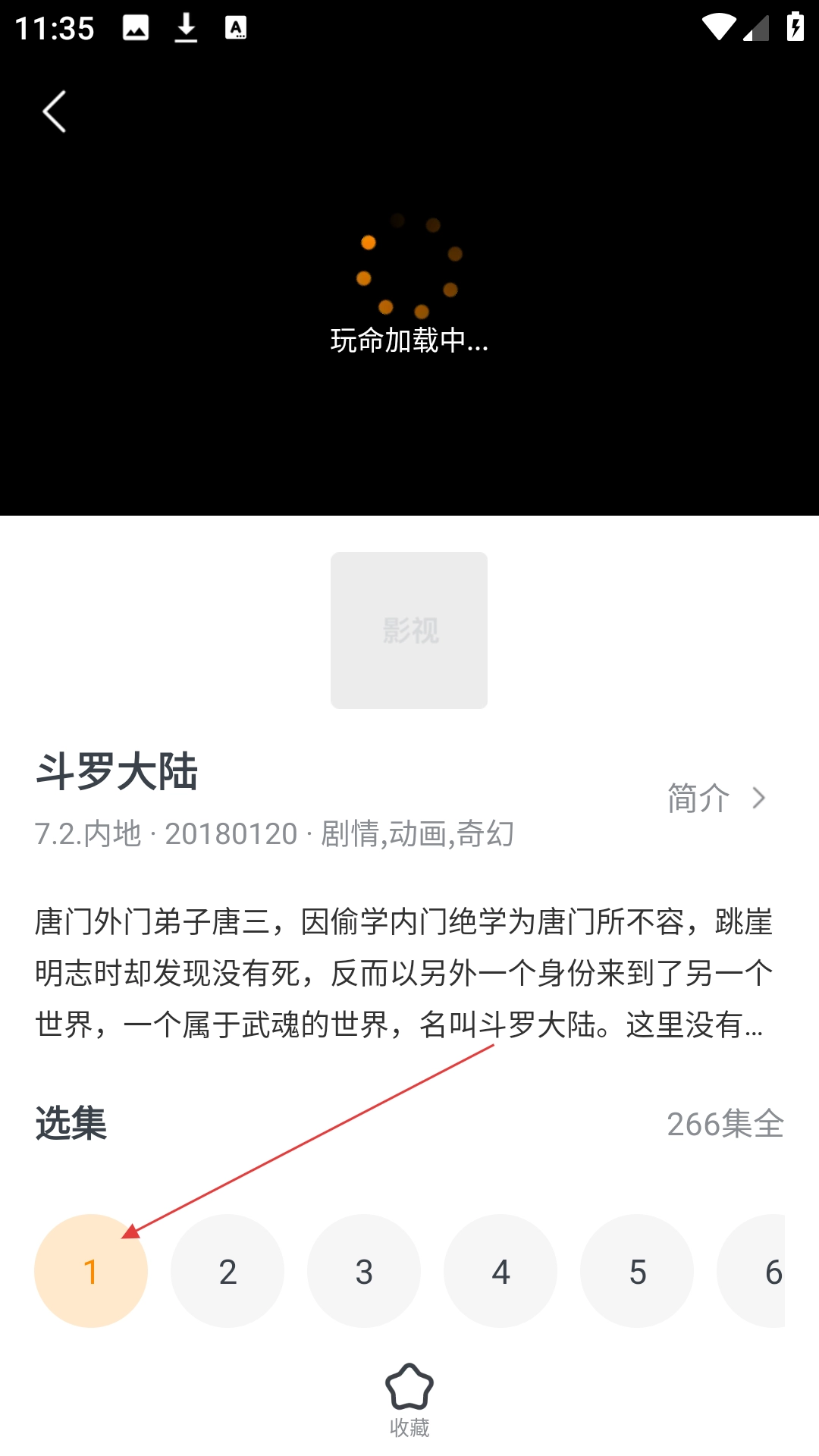
Task: Tap episode 5
Action: (637, 1271)
